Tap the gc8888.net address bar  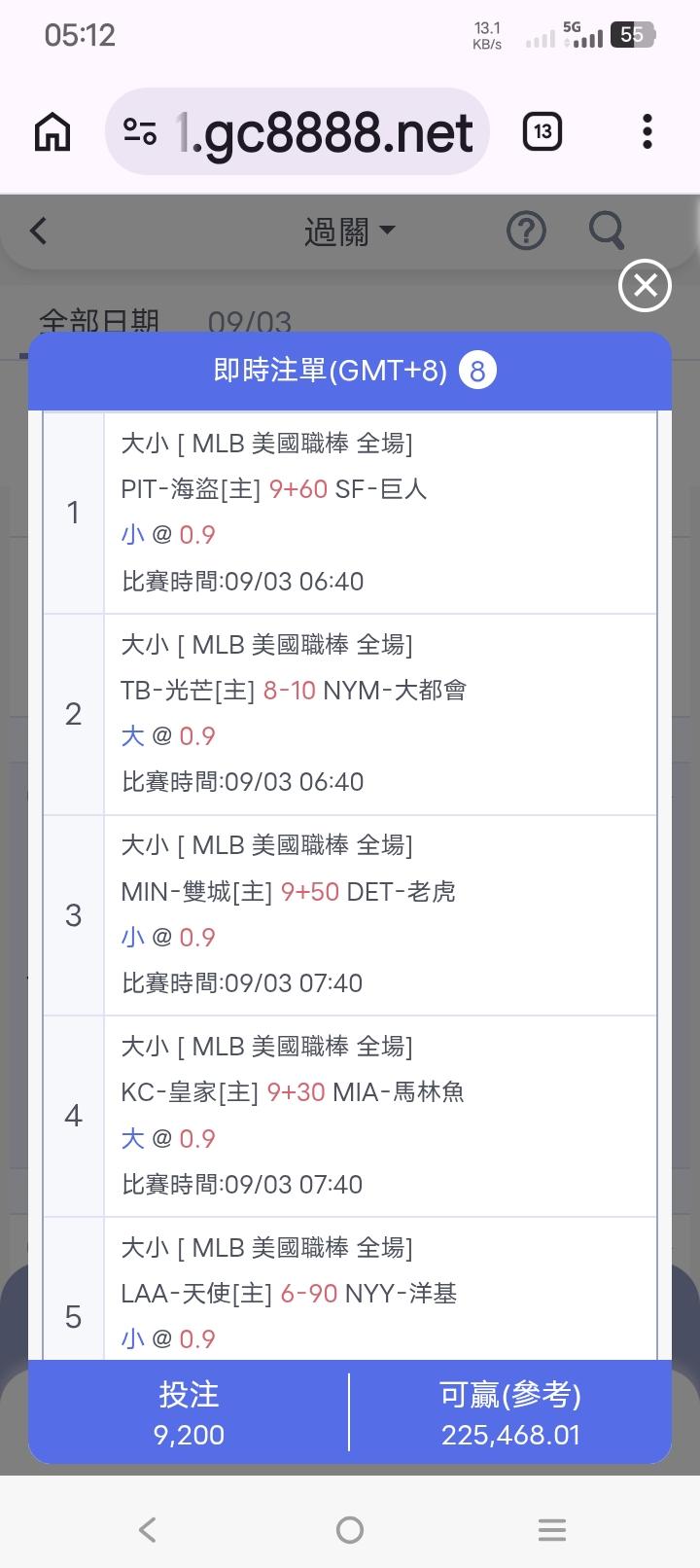(x=297, y=131)
